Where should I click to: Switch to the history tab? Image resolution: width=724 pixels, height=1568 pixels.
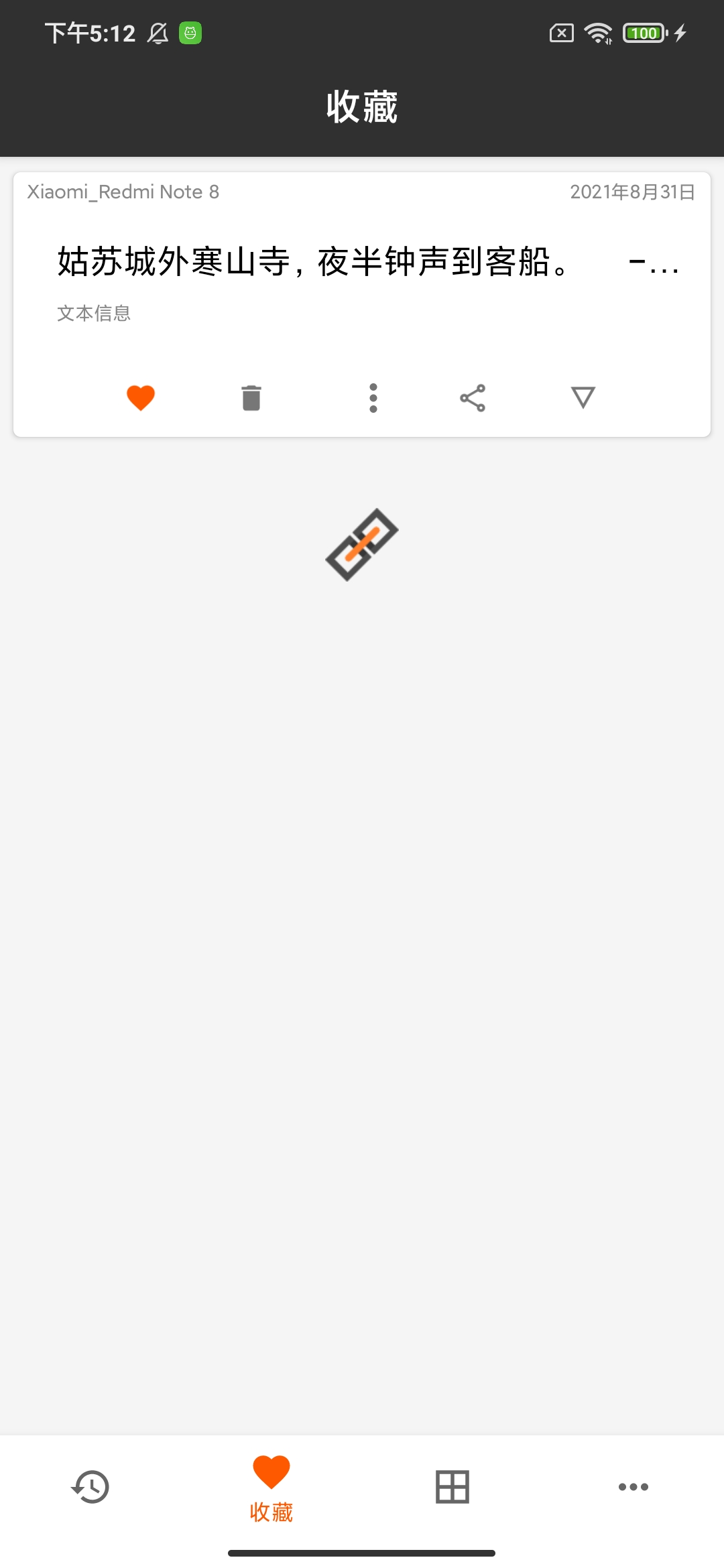click(90, 1487)
